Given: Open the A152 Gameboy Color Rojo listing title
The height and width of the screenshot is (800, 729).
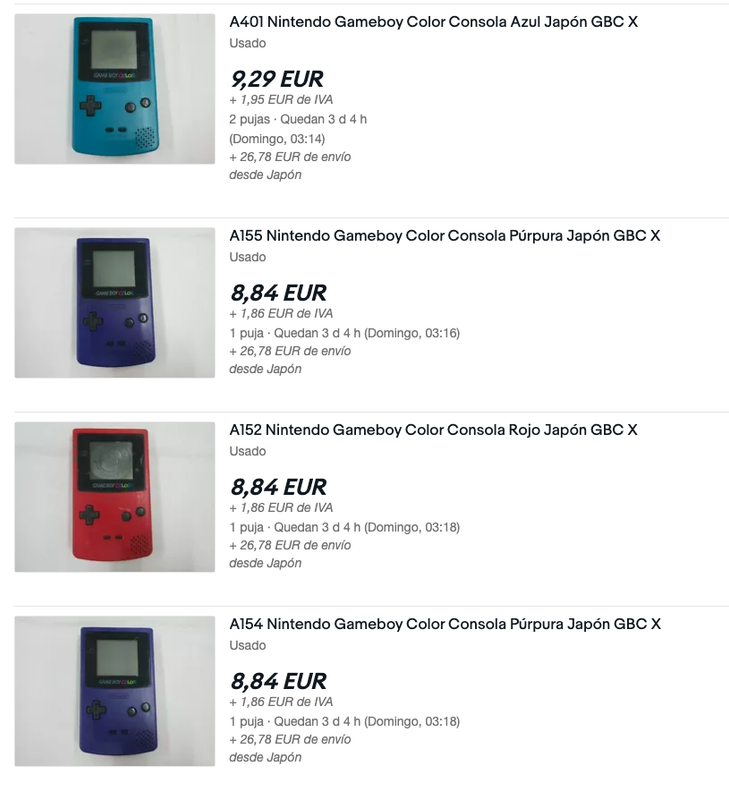Looking at the screenshot, I should [x=433, y=430].
